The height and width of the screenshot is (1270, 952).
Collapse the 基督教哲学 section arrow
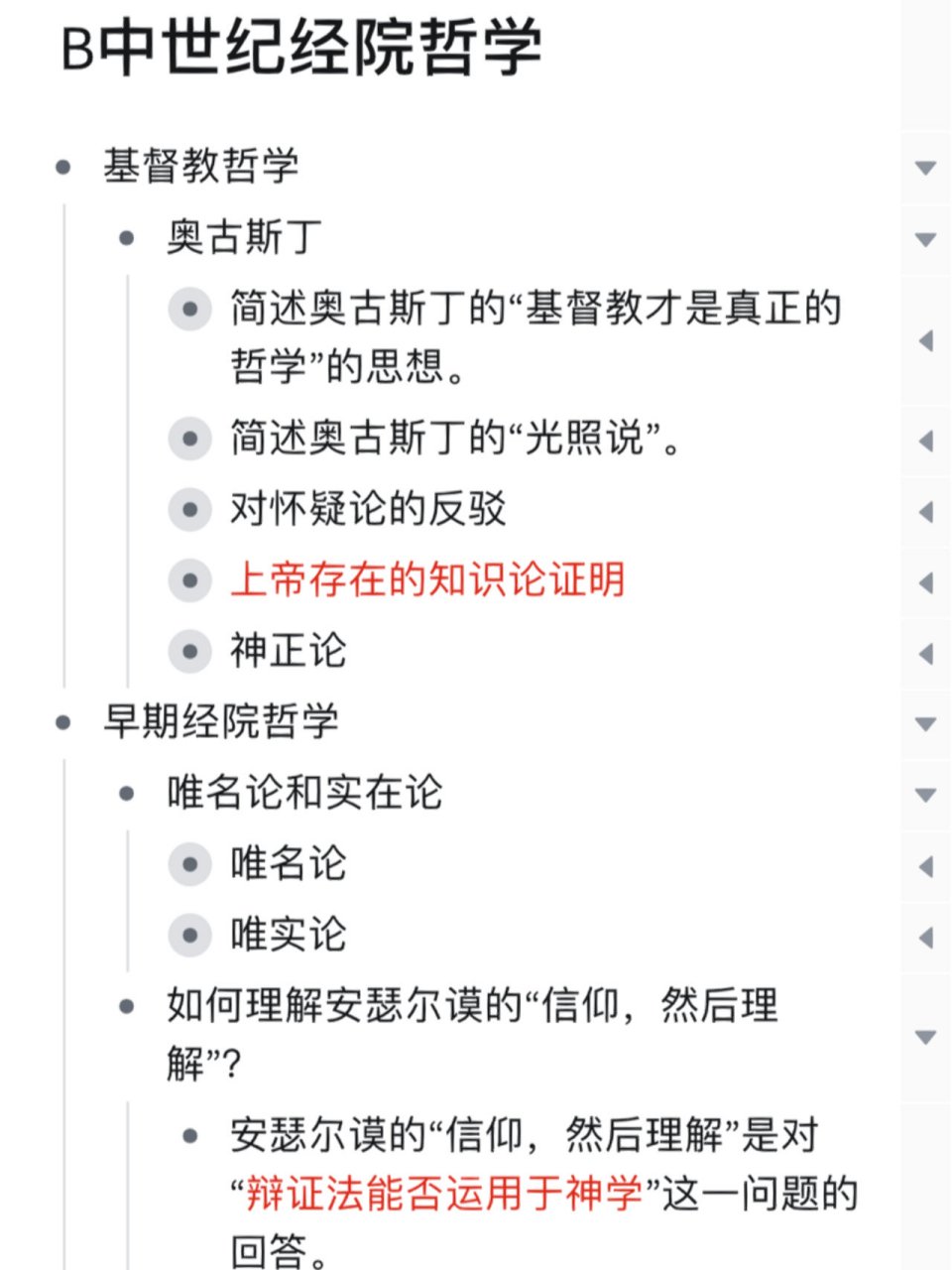[925, 168]
